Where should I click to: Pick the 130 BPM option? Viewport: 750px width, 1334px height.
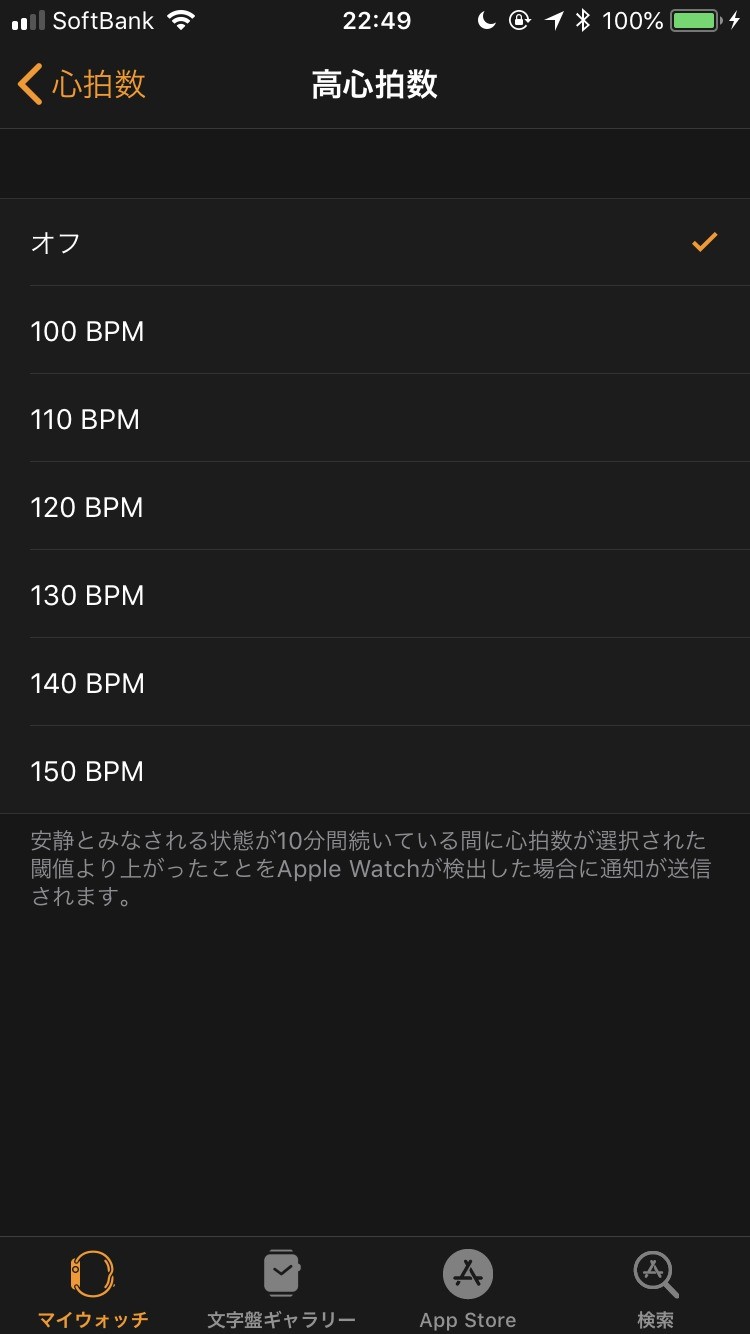[375, 594]
